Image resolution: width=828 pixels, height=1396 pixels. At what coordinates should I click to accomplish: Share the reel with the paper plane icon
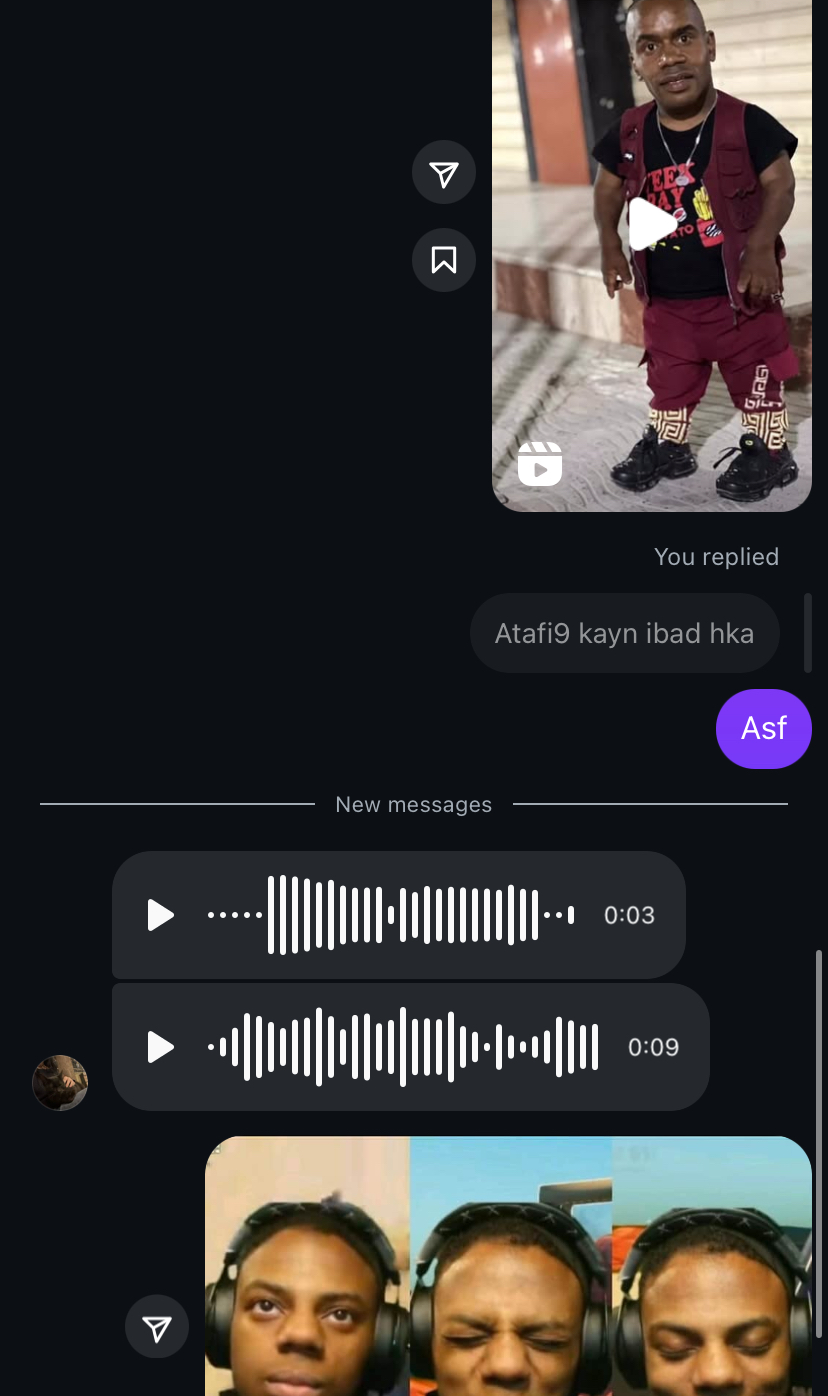pos(443,174)
